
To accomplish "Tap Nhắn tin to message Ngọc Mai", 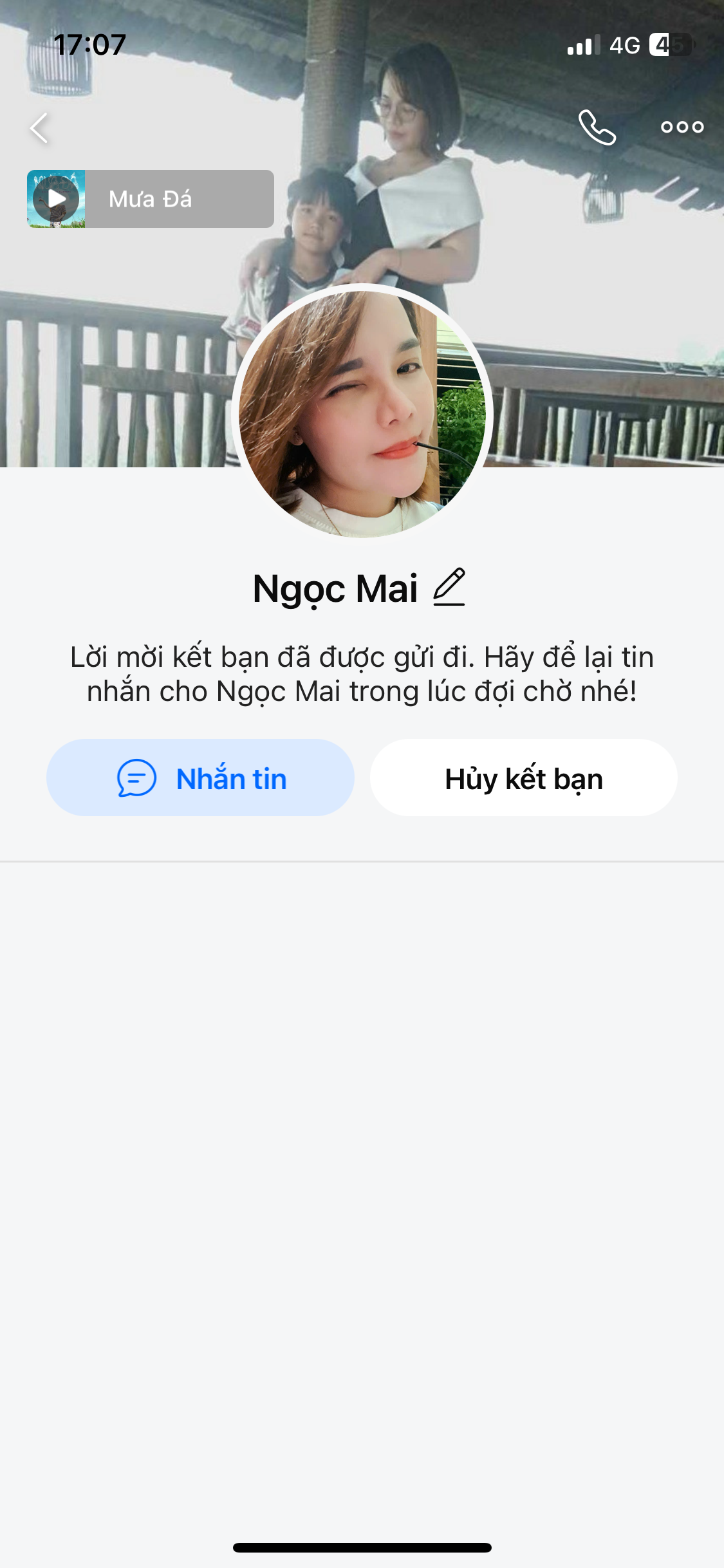I will point(200,778).
